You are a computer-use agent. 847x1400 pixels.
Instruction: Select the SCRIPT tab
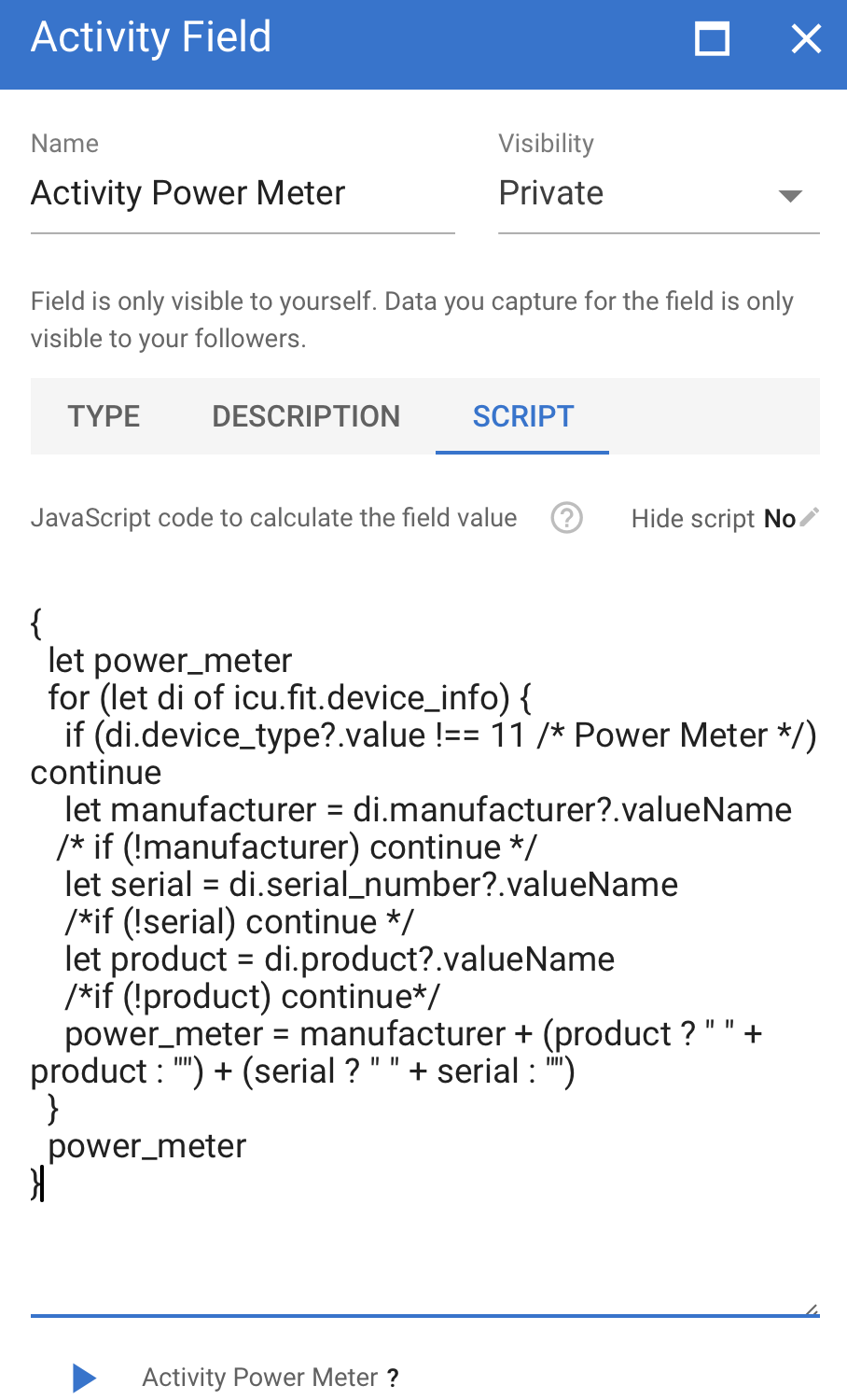pyautogui.click(x=522, y=416)
